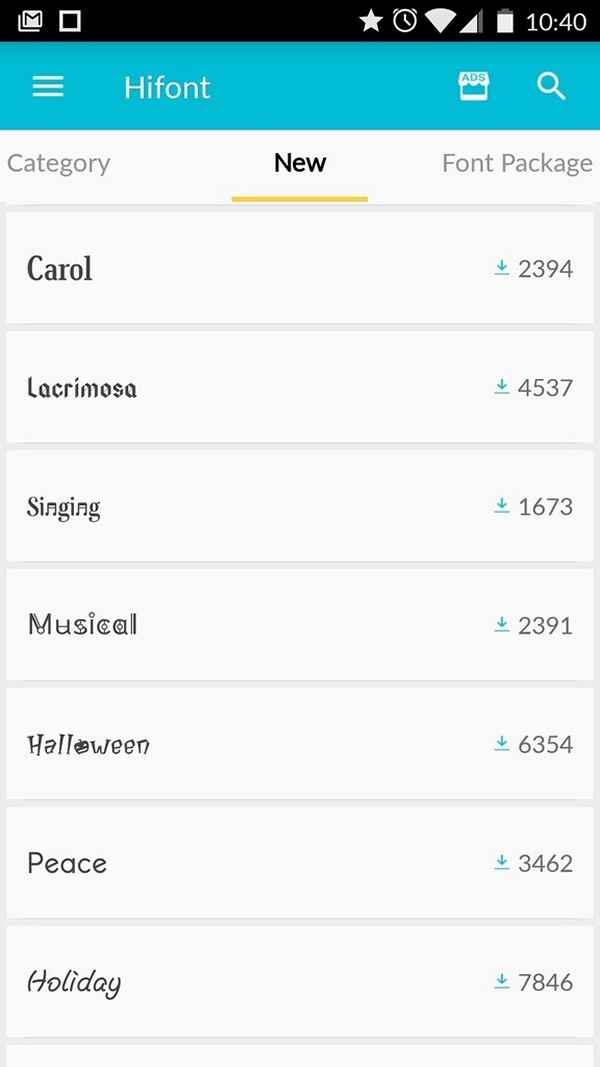Switch to the Font Package tab

[x=517, y=164]
